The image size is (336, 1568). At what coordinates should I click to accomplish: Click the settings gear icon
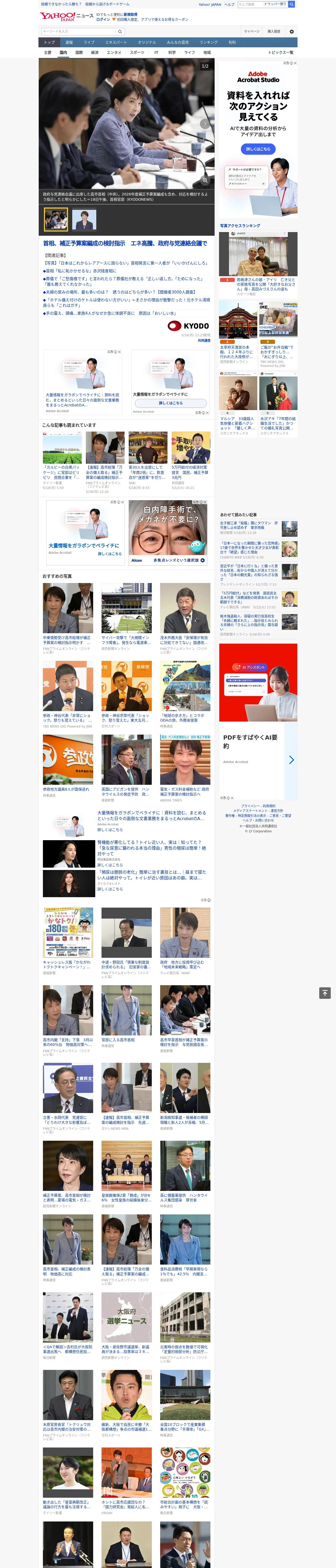292,31
